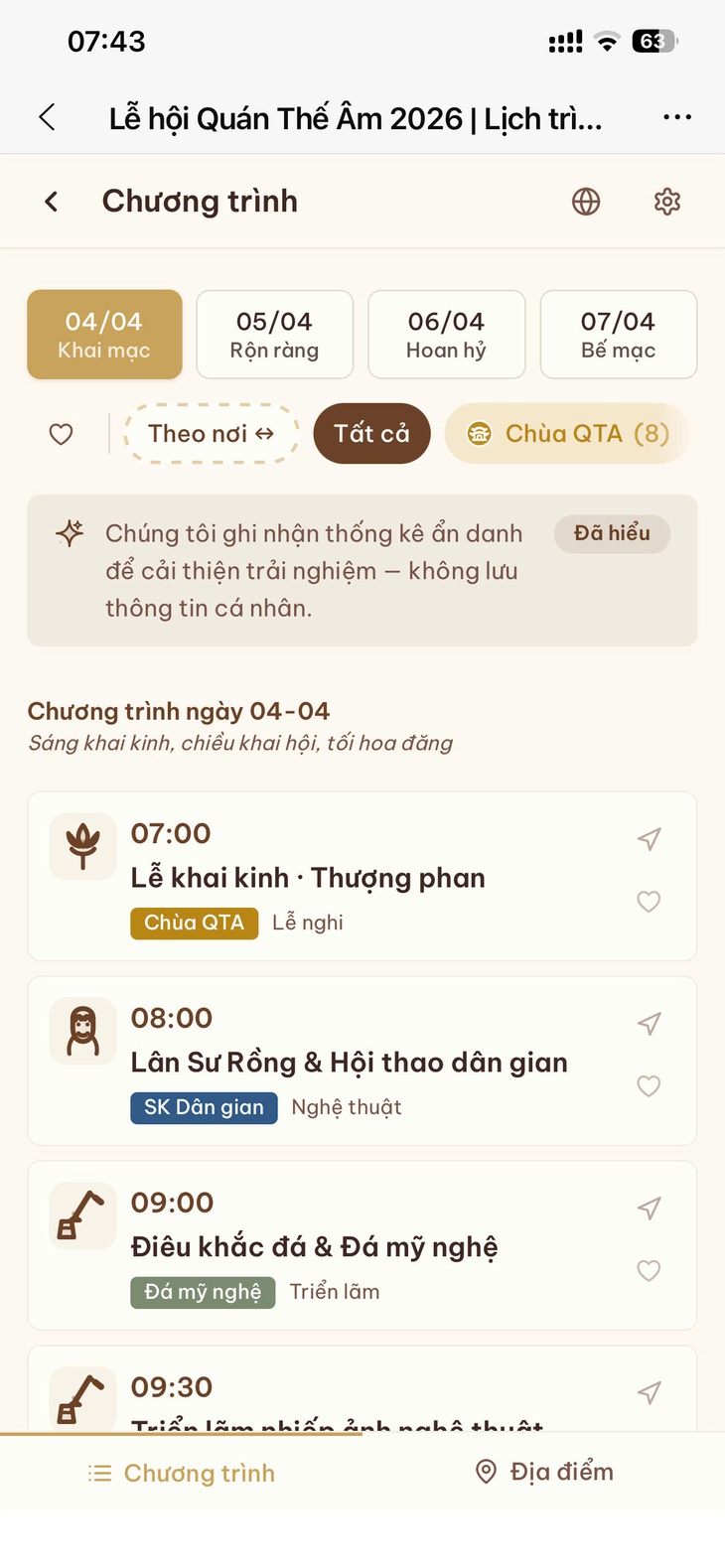The width and height of the screenshot is (725, 1568).
Task: Open the Chùa QTA (8) filter chip
Action: [x=565, y=433]
